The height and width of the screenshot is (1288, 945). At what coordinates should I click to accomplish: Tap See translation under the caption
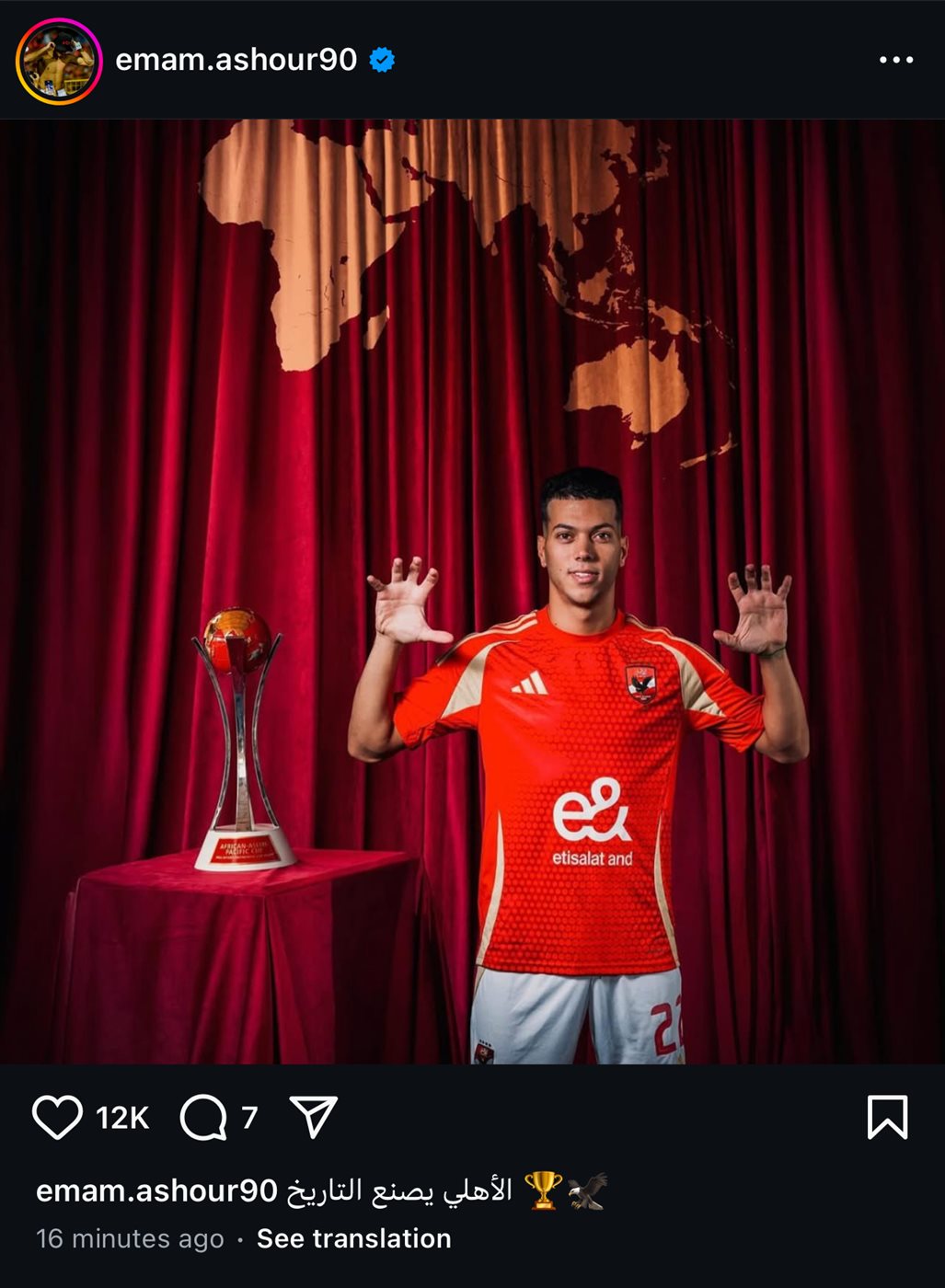353,1238
